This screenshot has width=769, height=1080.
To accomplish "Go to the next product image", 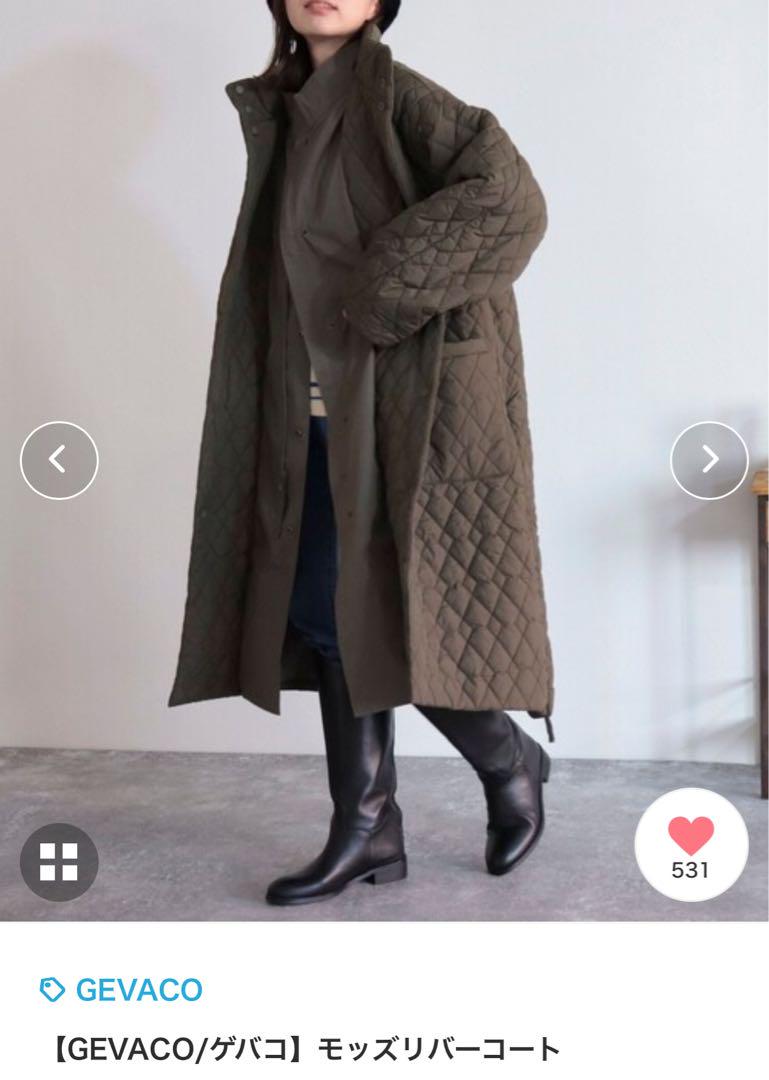I will pyautogui.click(x=709, y=460).
